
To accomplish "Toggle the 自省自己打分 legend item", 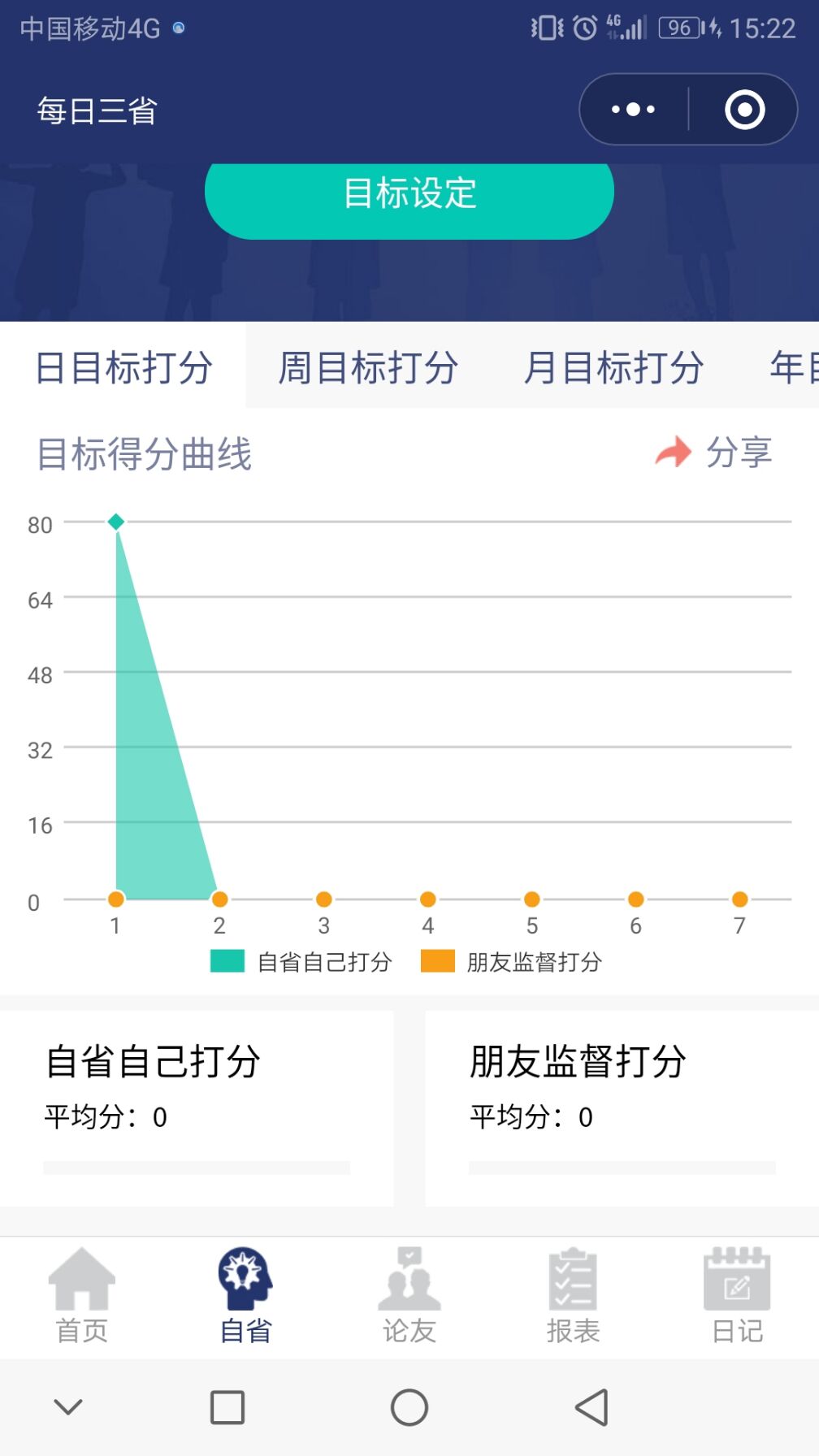I will tap(325, 962).
